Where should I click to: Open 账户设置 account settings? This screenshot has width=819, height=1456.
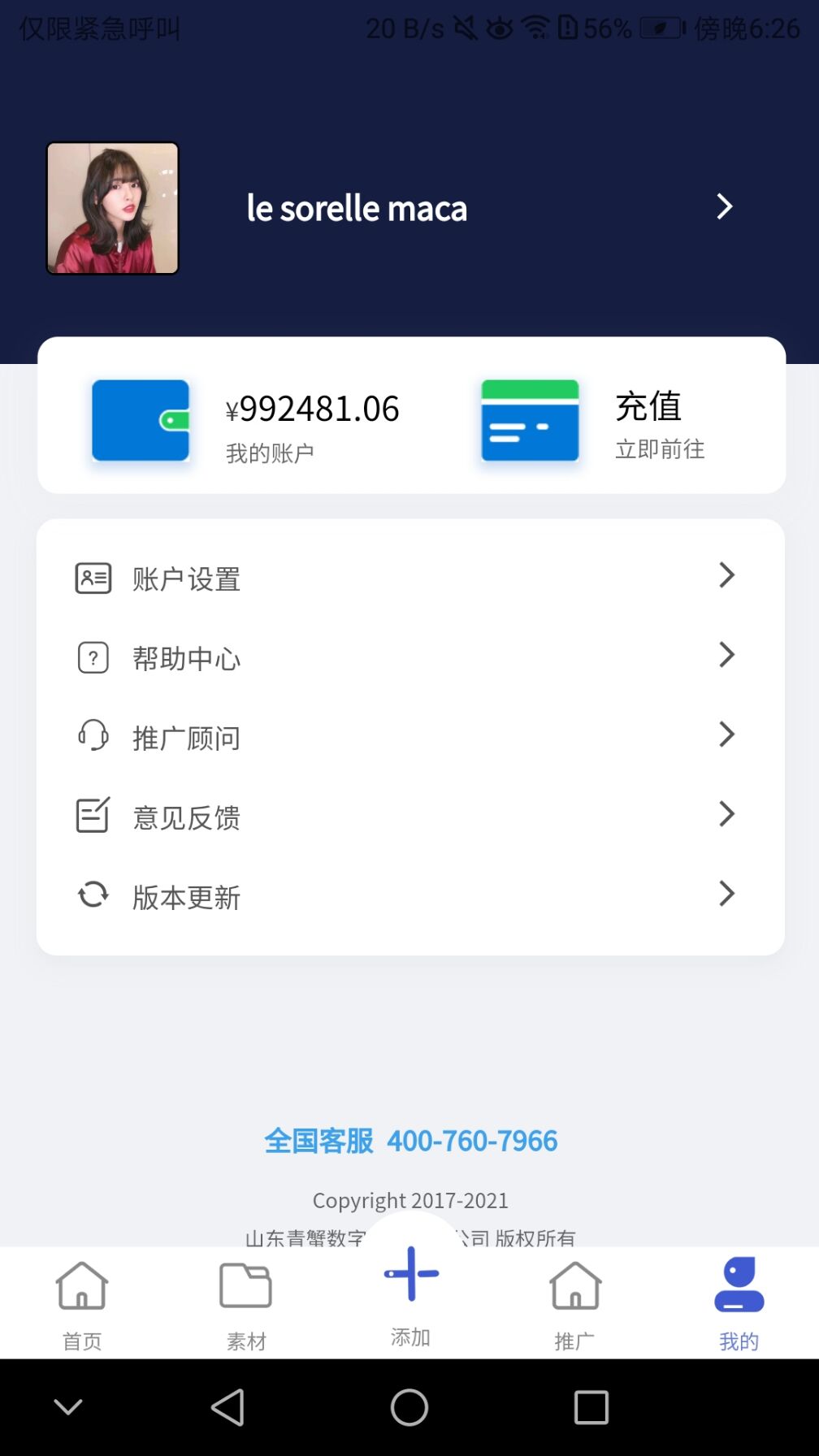pos(406,578)
